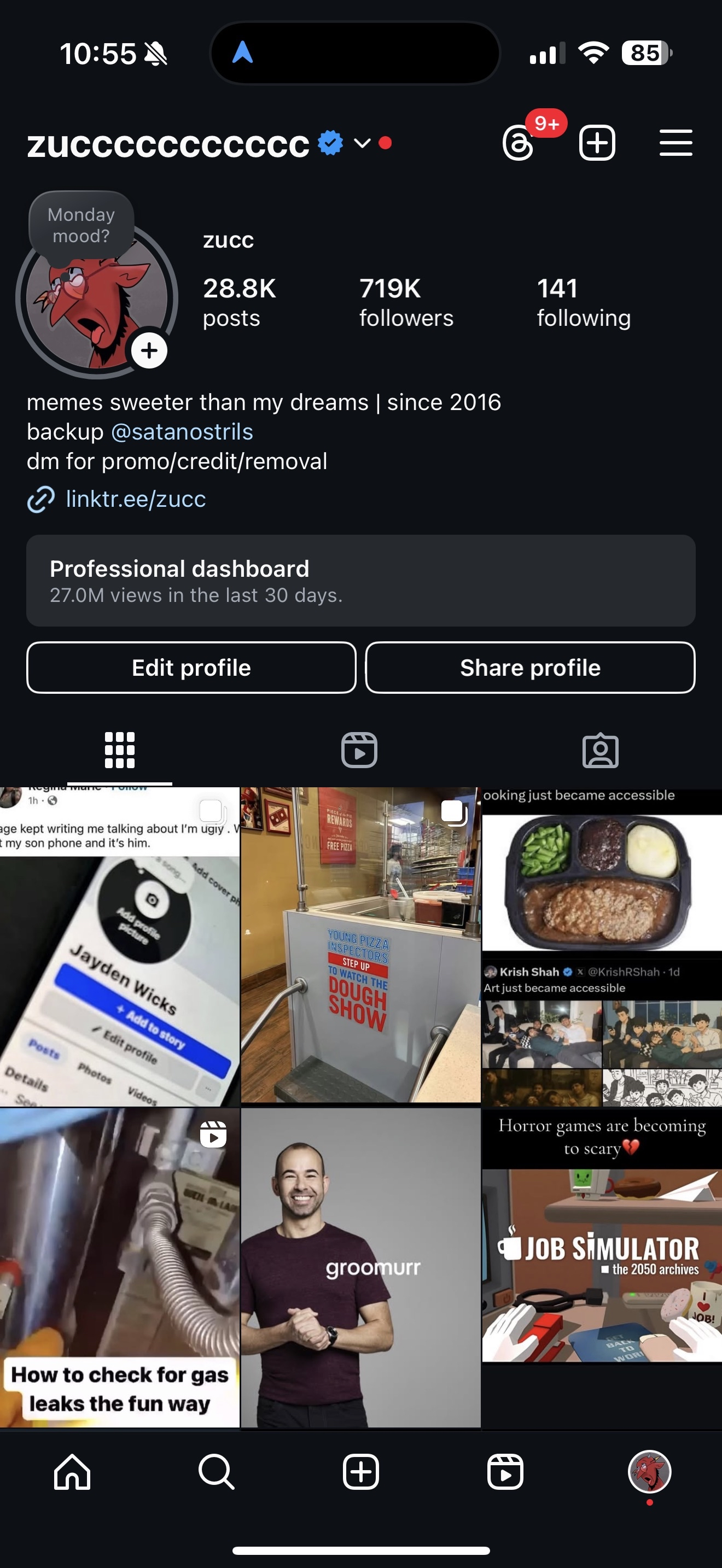
Task: Expand the zuccccccccccc account switcher
Action: [362, 144]
